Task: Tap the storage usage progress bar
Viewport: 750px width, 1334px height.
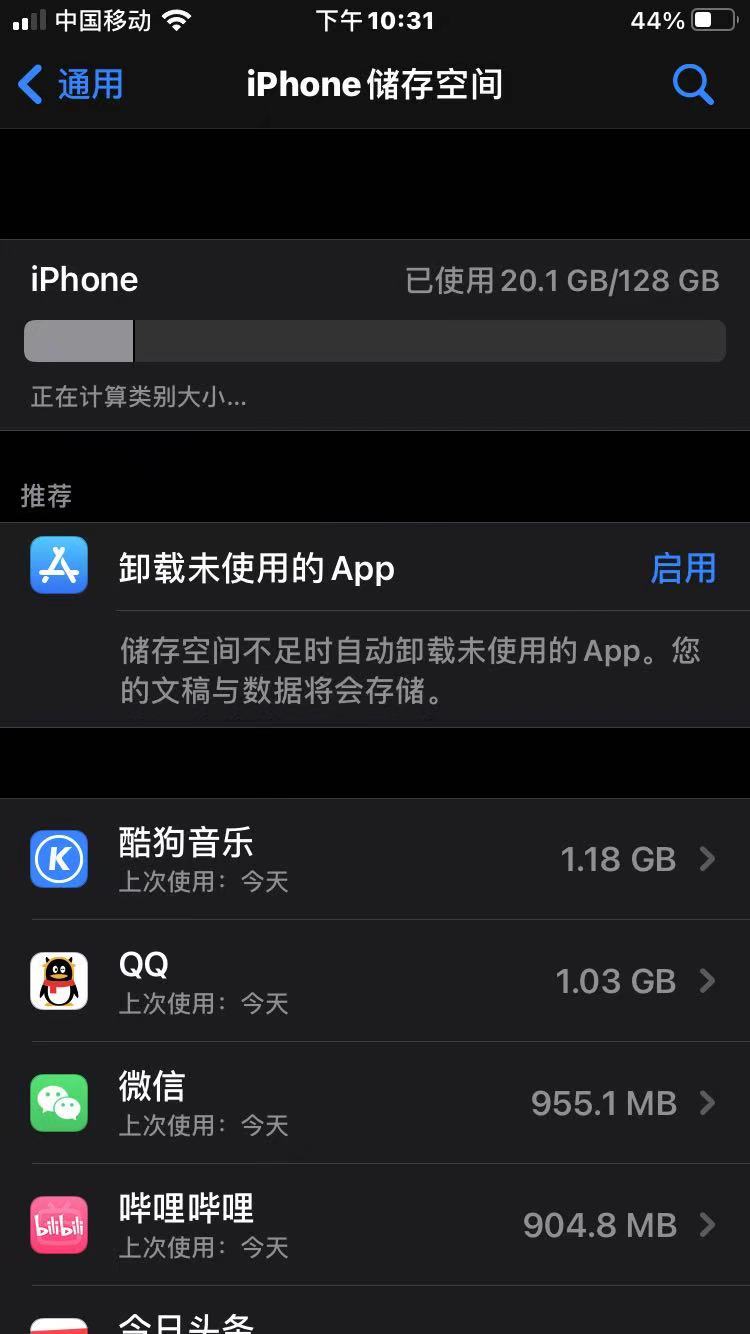Action: (375, 341)
